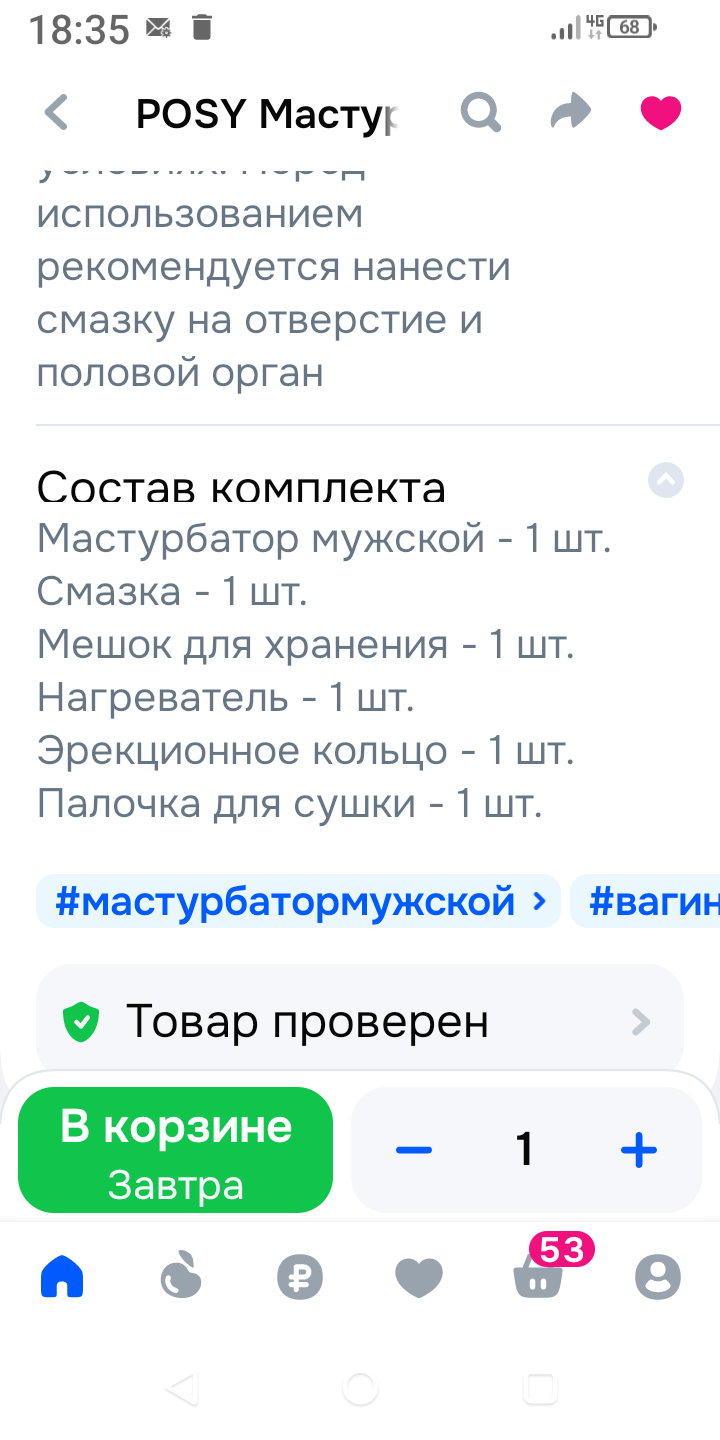The image size is (720, 1440).
Task: Open the #мастурбатормужской hashtag chip
Action: tap(298, 901)
